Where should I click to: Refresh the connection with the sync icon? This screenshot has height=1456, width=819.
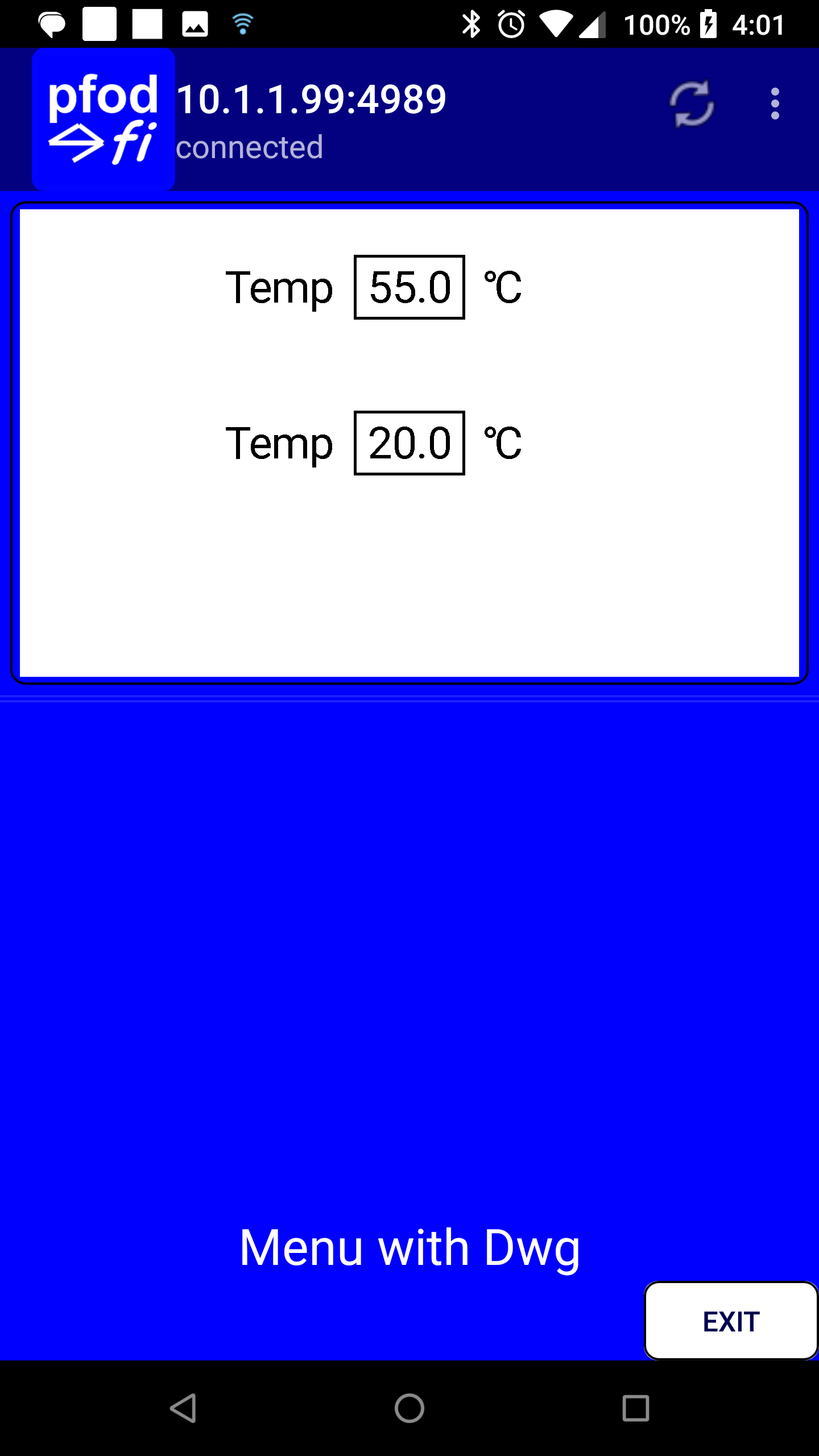tap(692, 104)
